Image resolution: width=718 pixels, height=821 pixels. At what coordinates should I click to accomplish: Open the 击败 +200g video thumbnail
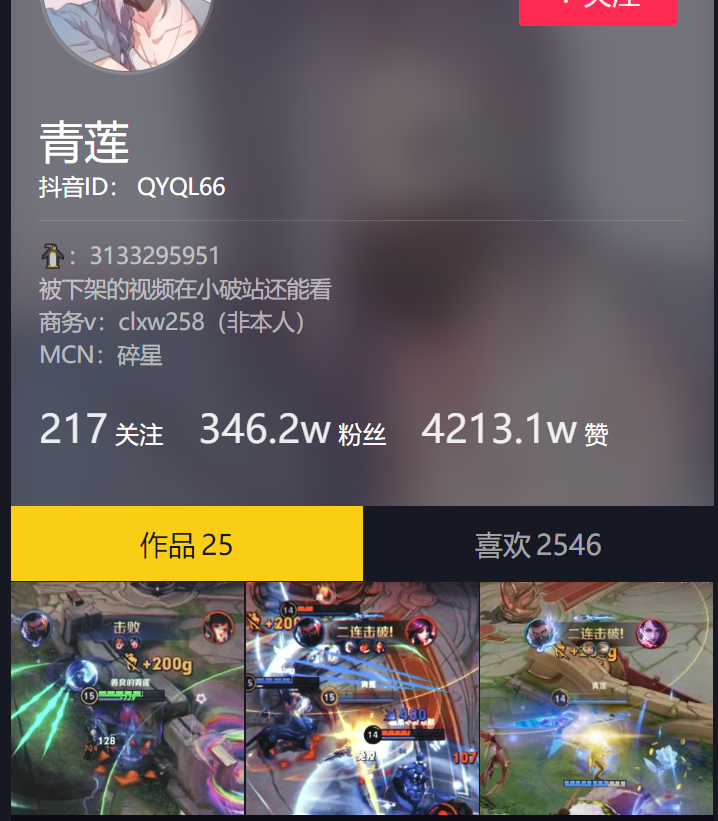(127, 698)
